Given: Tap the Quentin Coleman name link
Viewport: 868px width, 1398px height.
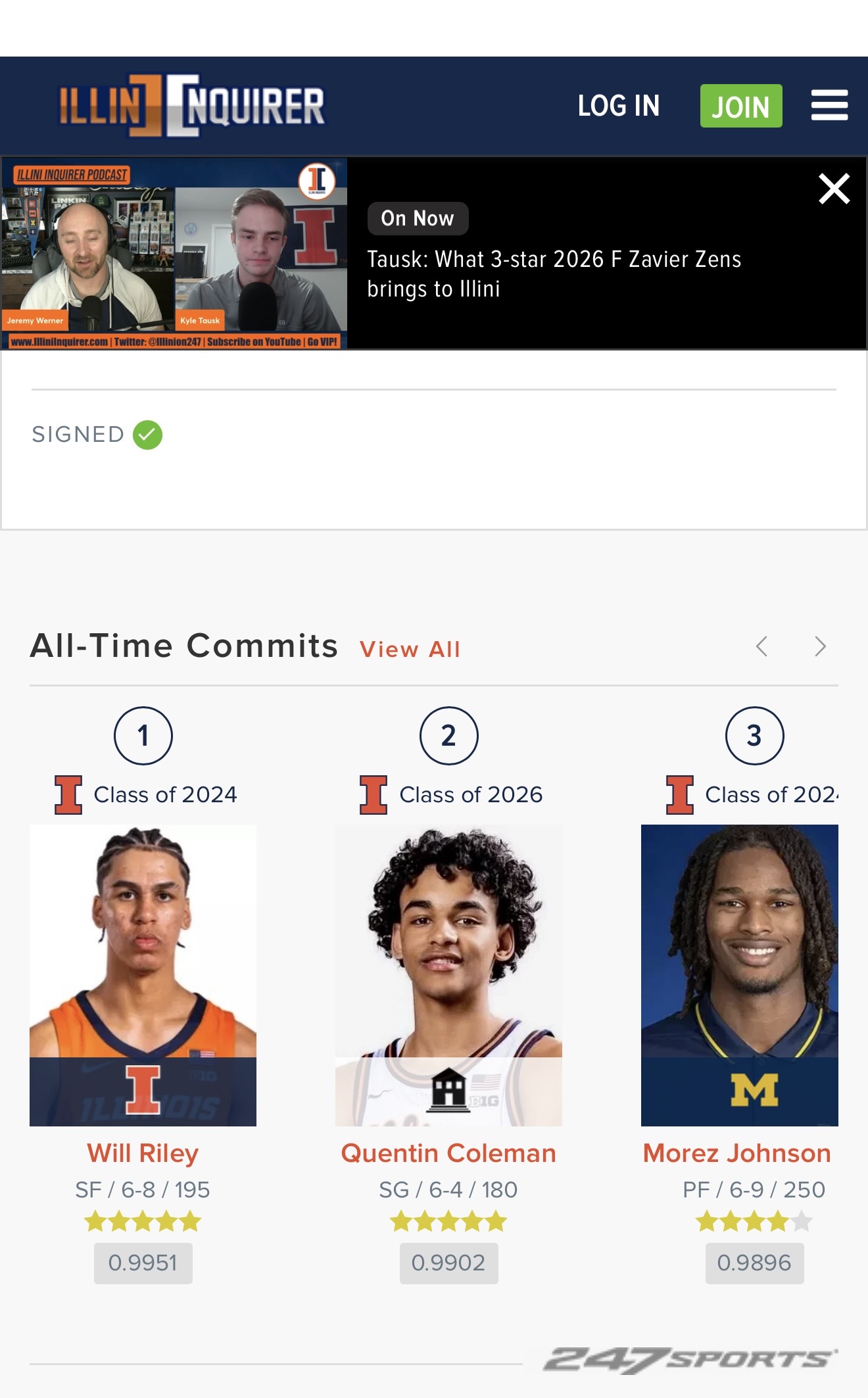Looking at the screenshot, I should [448, 1153].
